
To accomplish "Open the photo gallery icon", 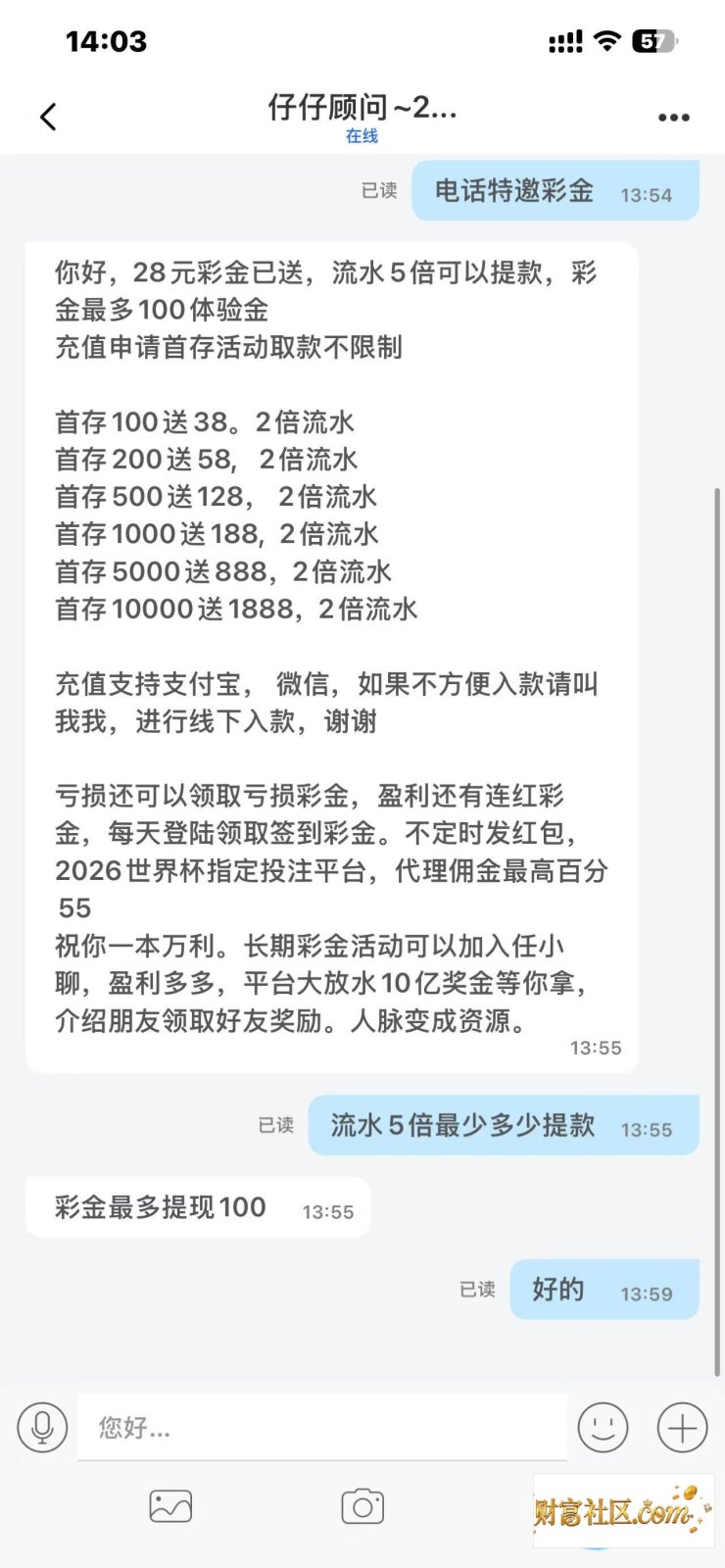I will (170, 1506).
